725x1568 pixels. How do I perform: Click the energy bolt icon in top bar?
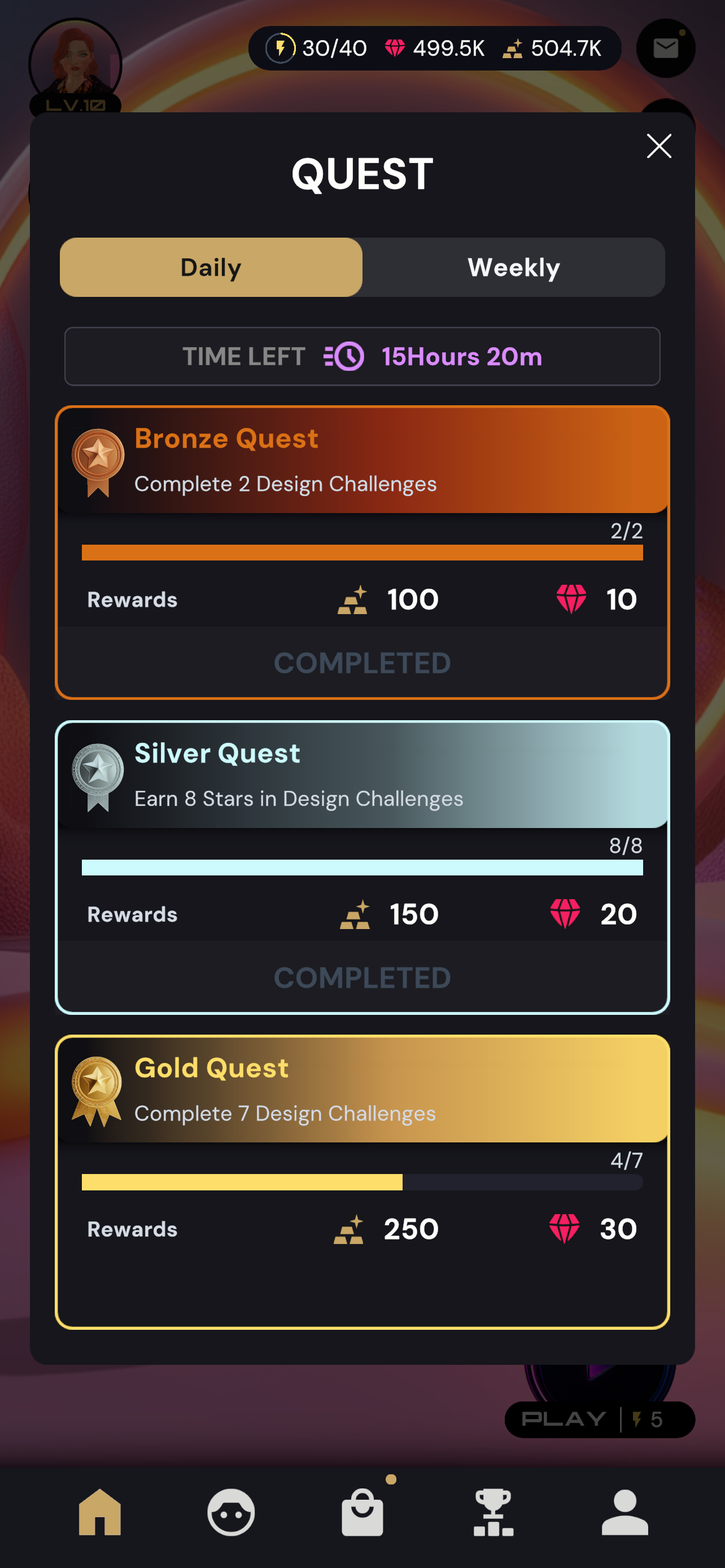[x=282, y=47]
